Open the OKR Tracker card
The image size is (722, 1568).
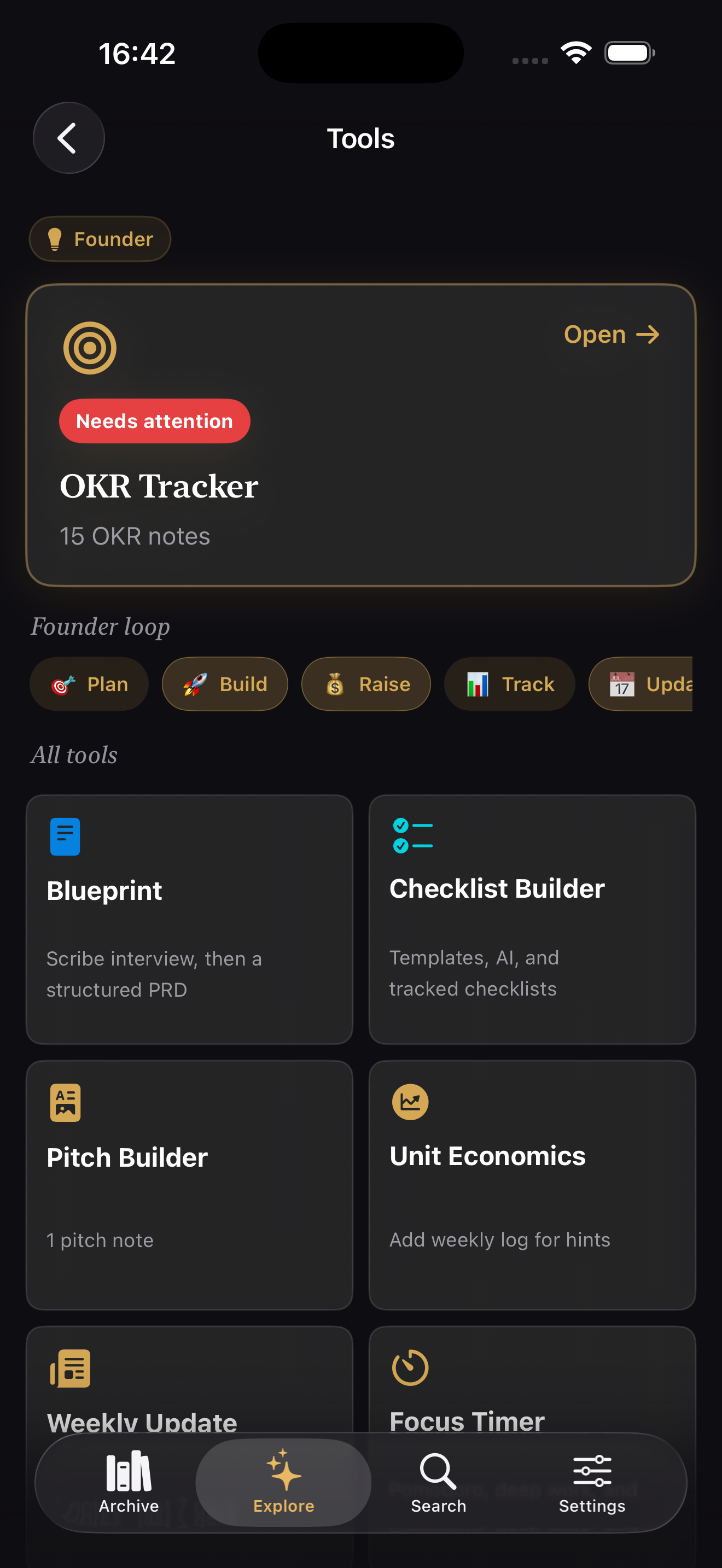360,435
